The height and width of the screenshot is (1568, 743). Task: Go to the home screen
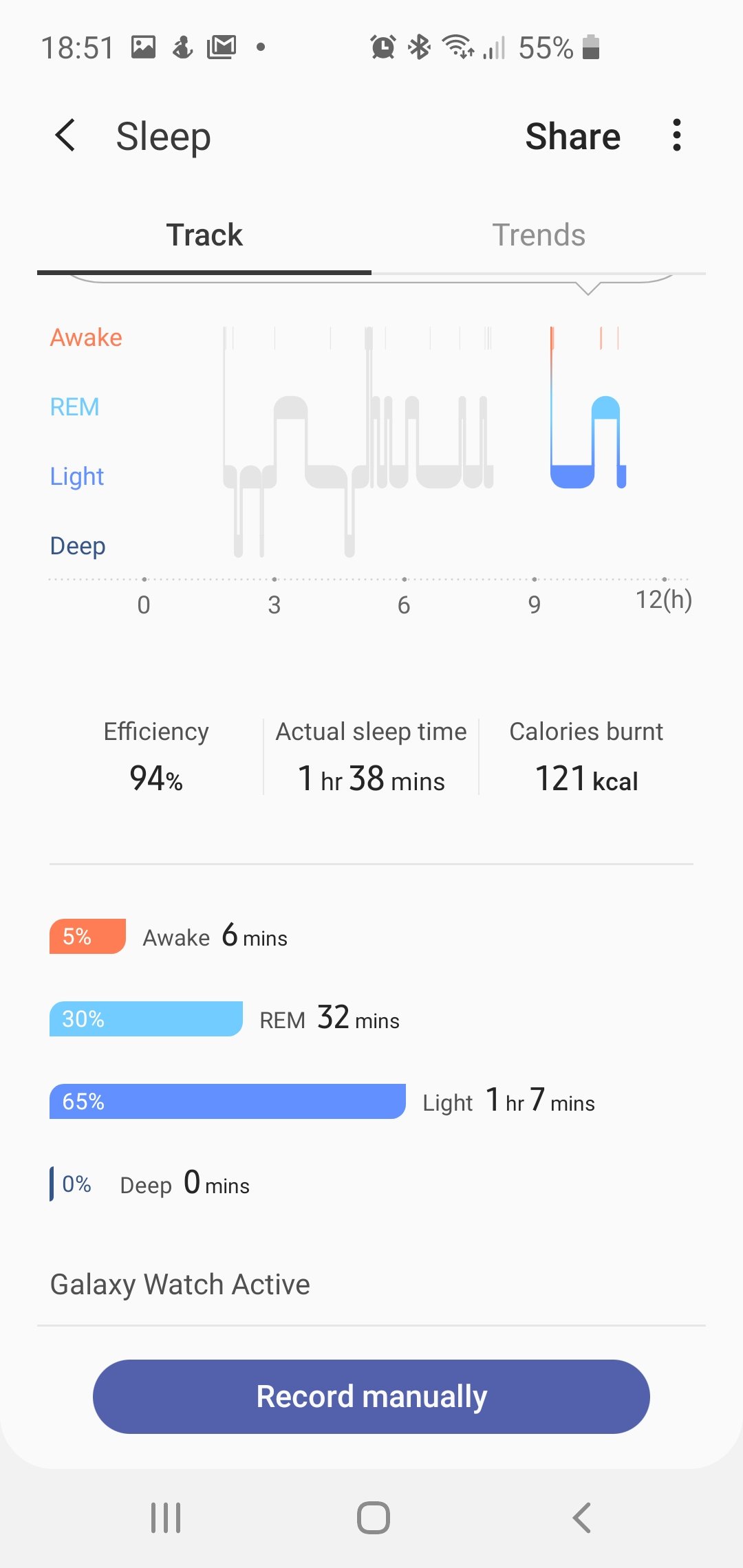click(x=373, y=1517)
